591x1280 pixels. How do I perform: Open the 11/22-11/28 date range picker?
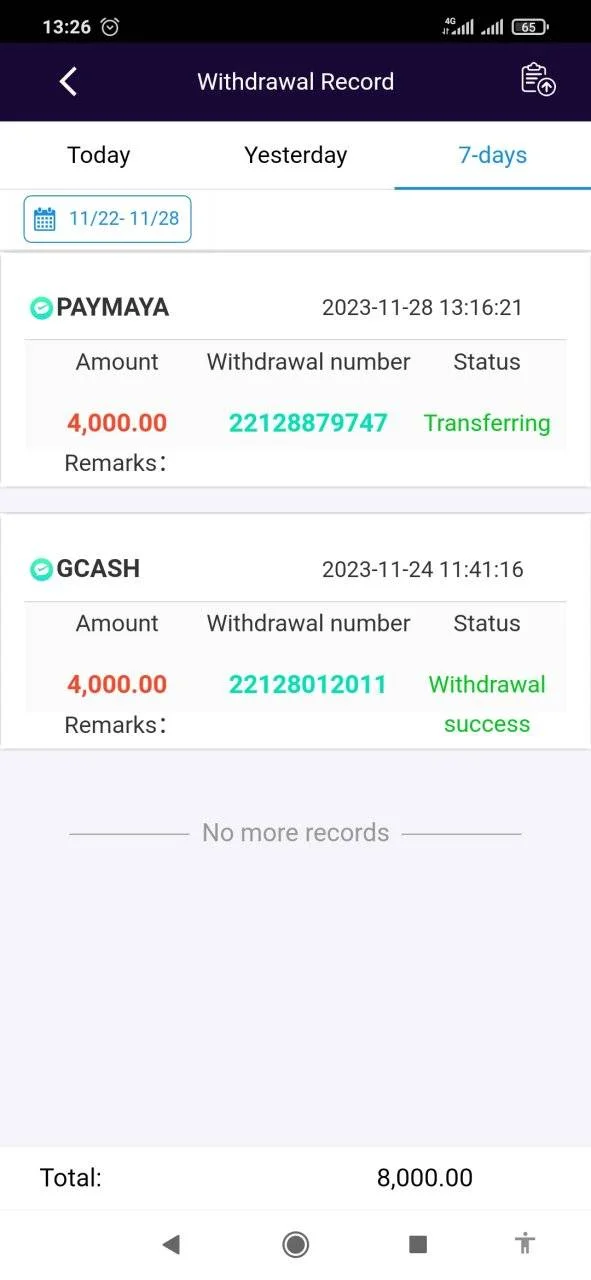pyautogui.click(x=107, y=219)
